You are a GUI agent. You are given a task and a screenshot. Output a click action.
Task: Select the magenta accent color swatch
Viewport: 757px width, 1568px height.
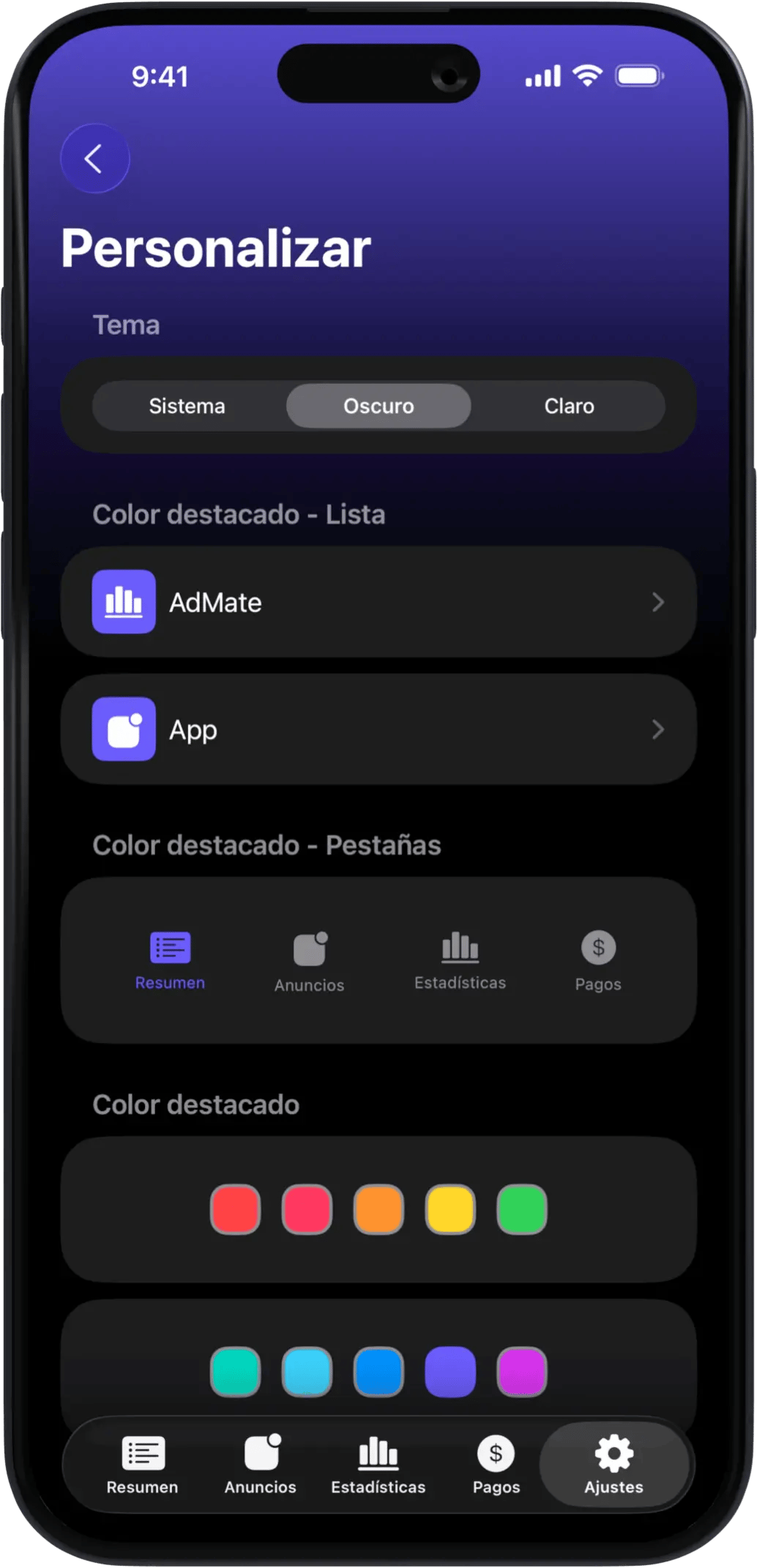click(x=522, y=1372)
